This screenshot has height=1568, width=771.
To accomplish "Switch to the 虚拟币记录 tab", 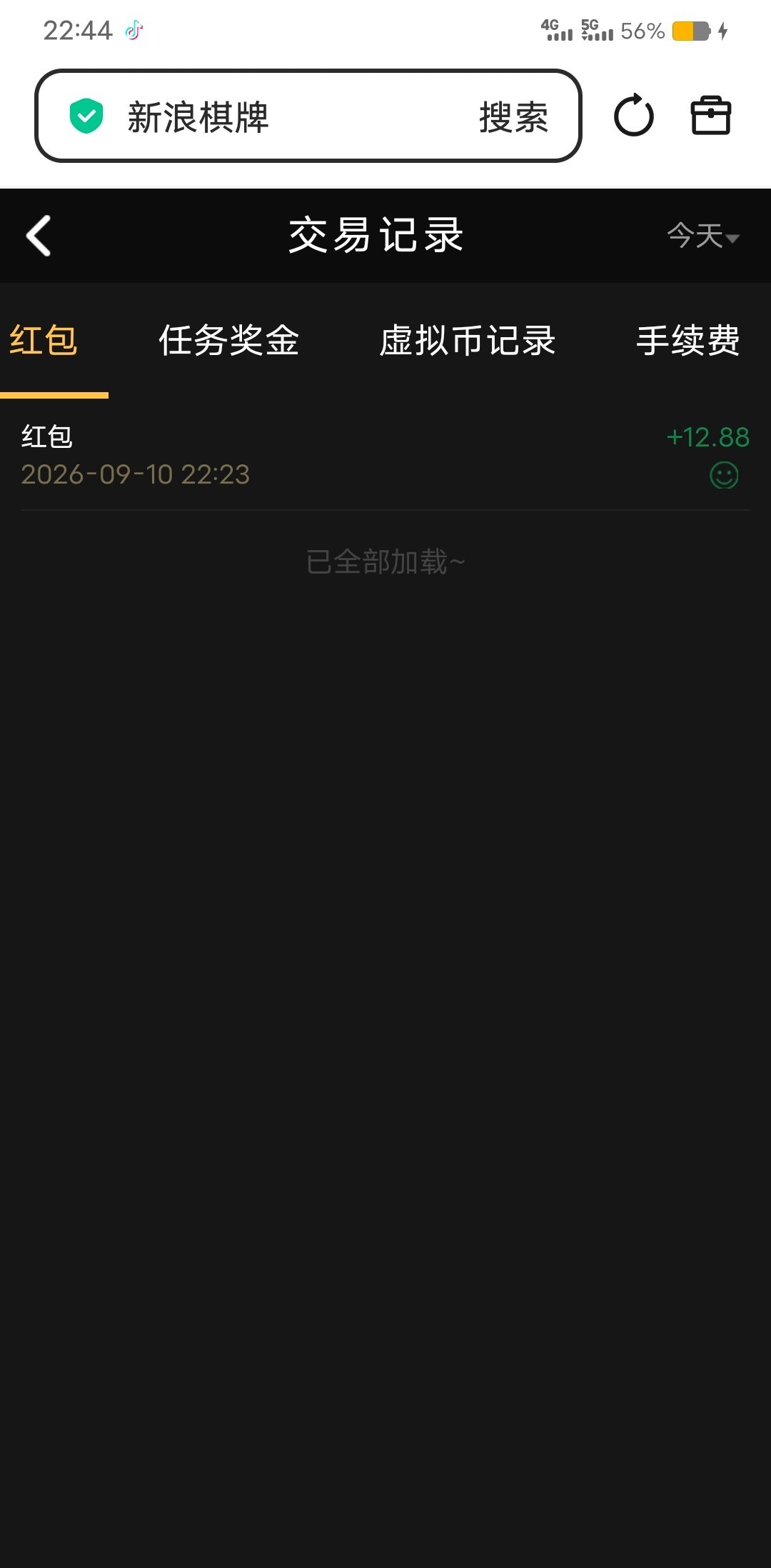I will (x=468, y=340).
